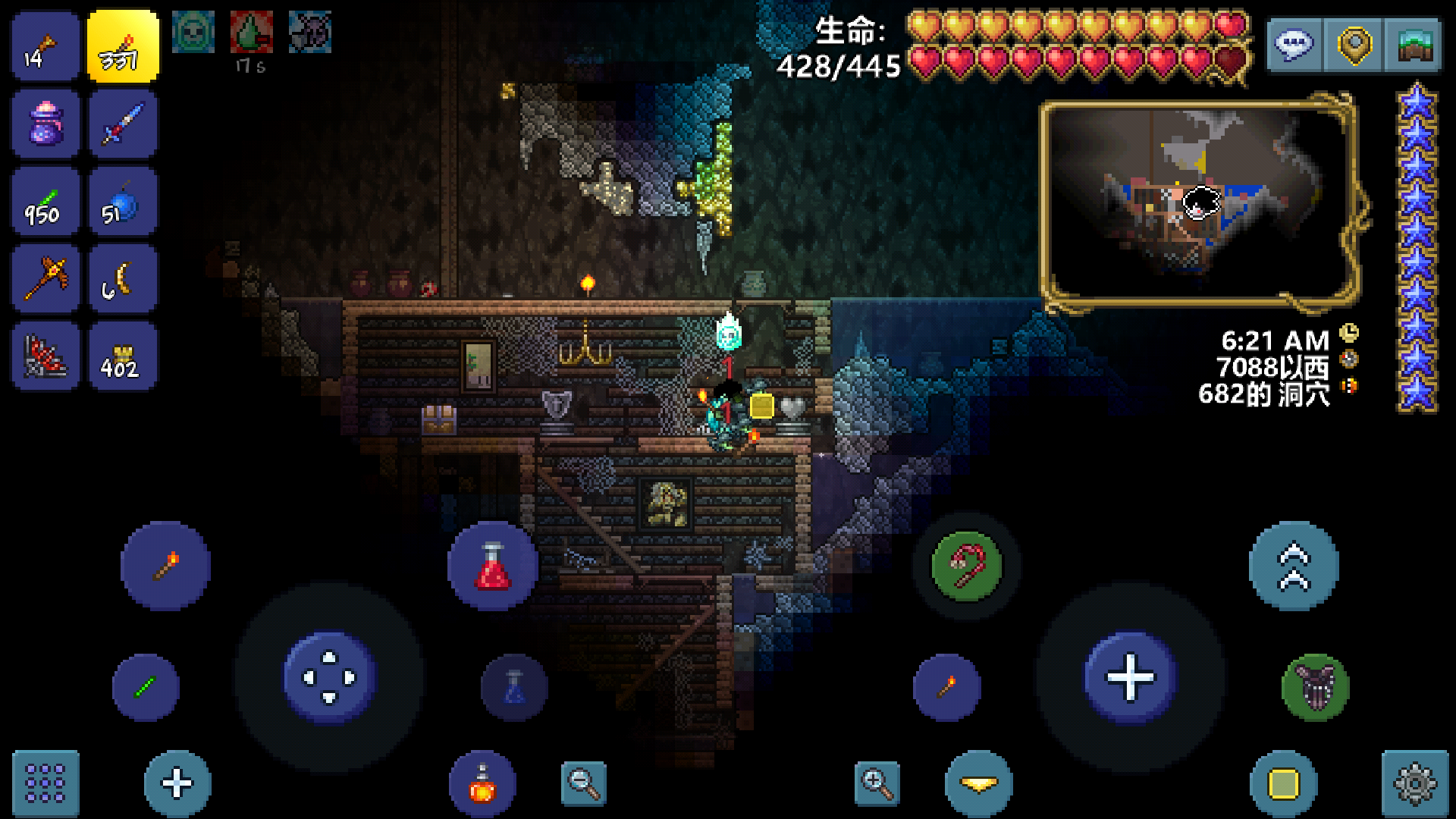1456x819 pixels.
Task: Open the chat speech bubble
Action: (x=1294, y=45)
